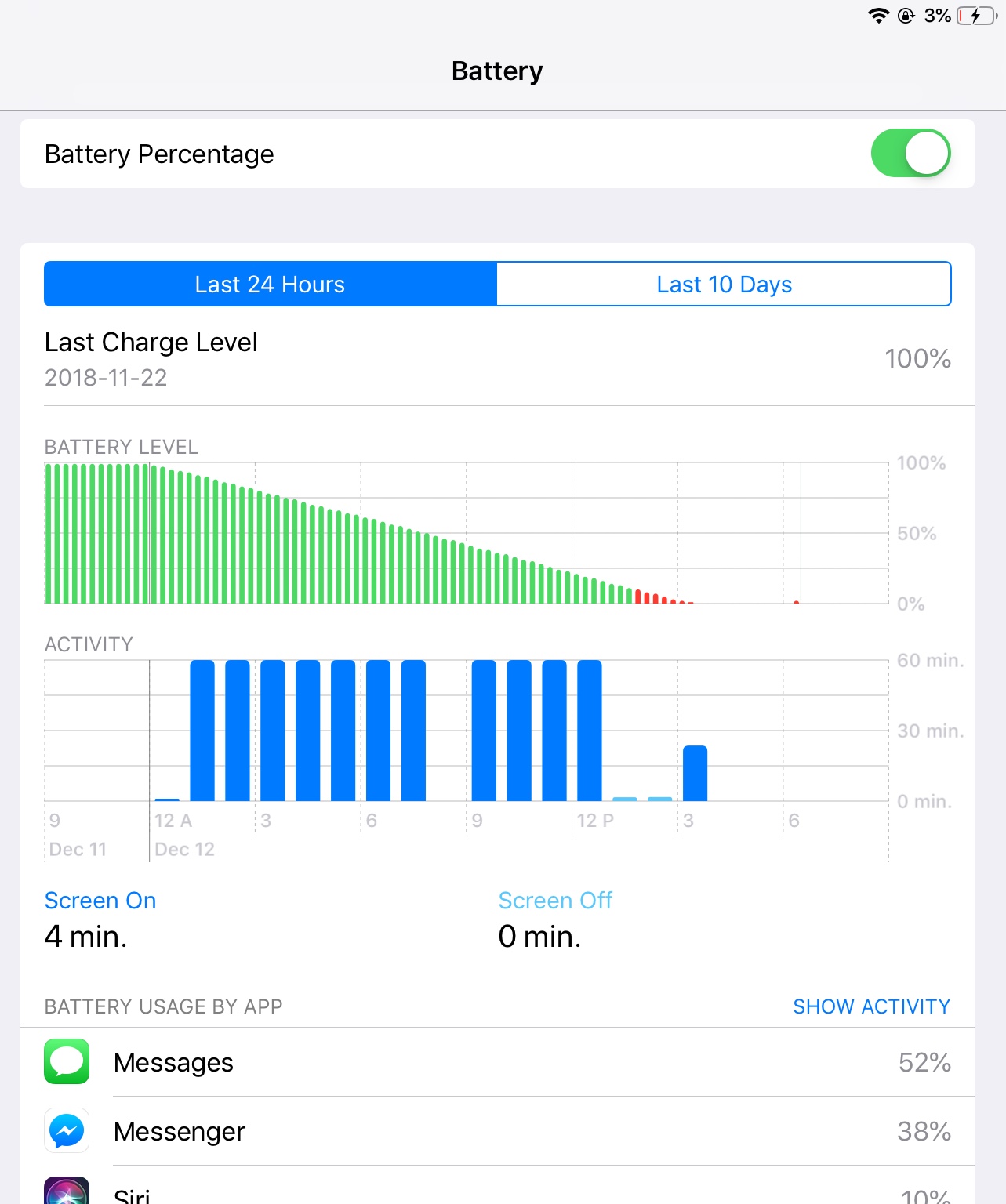1006x1204 pixels.
Task: Open the Messages battery usage row
Action: click(x=497, y=1062)
